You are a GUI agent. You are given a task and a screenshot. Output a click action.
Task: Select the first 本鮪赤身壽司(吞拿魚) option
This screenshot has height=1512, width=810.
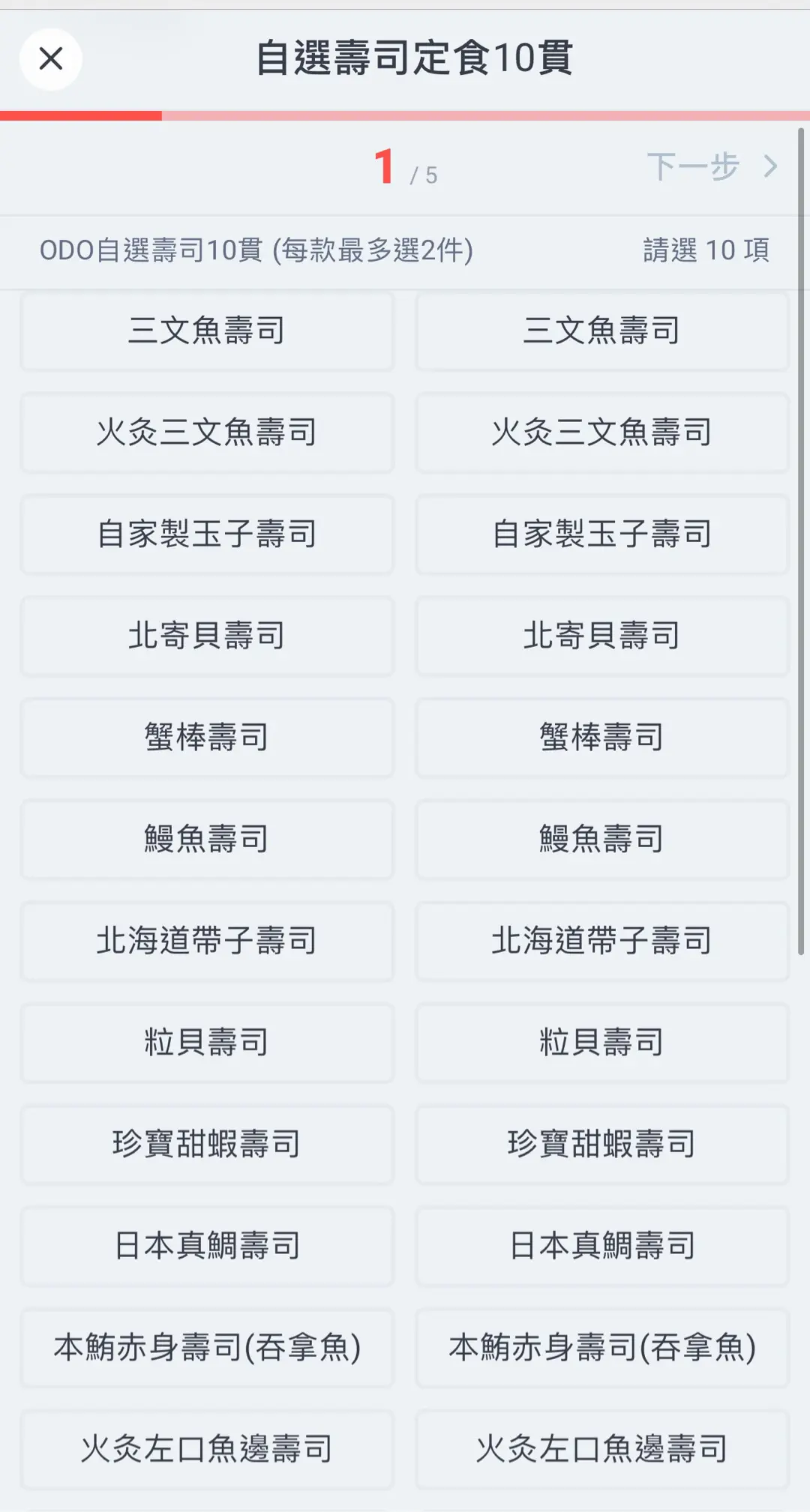pos(207,1348)
